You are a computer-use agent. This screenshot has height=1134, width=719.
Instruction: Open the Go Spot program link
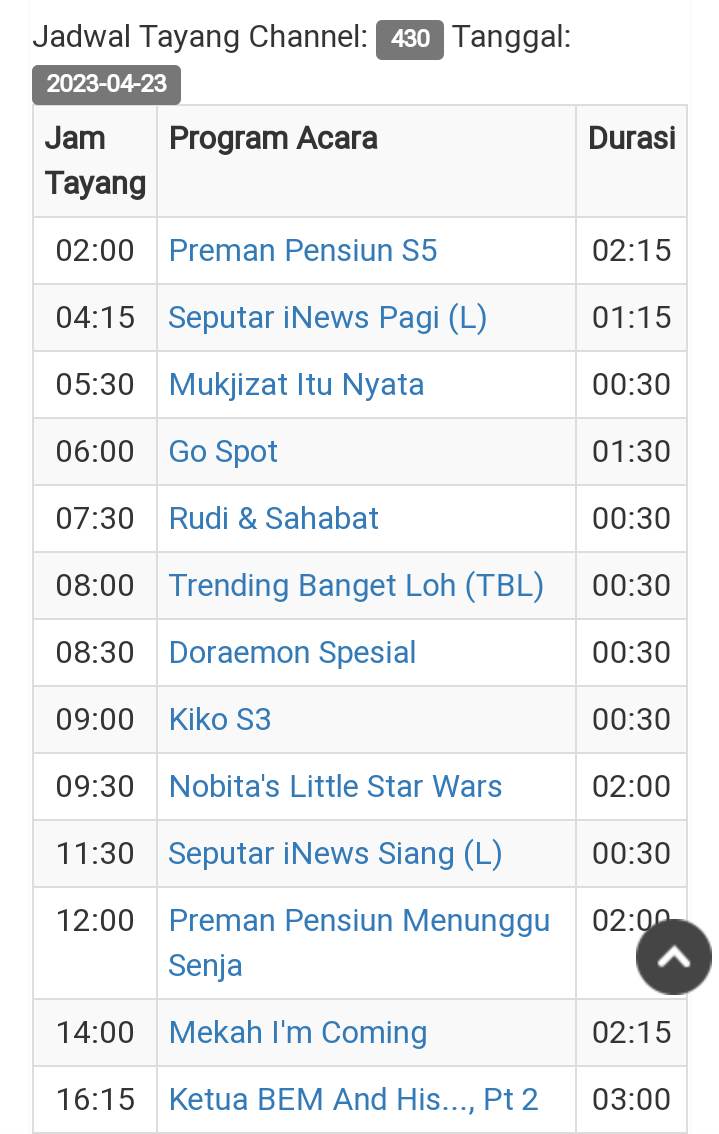coord(223,451)
